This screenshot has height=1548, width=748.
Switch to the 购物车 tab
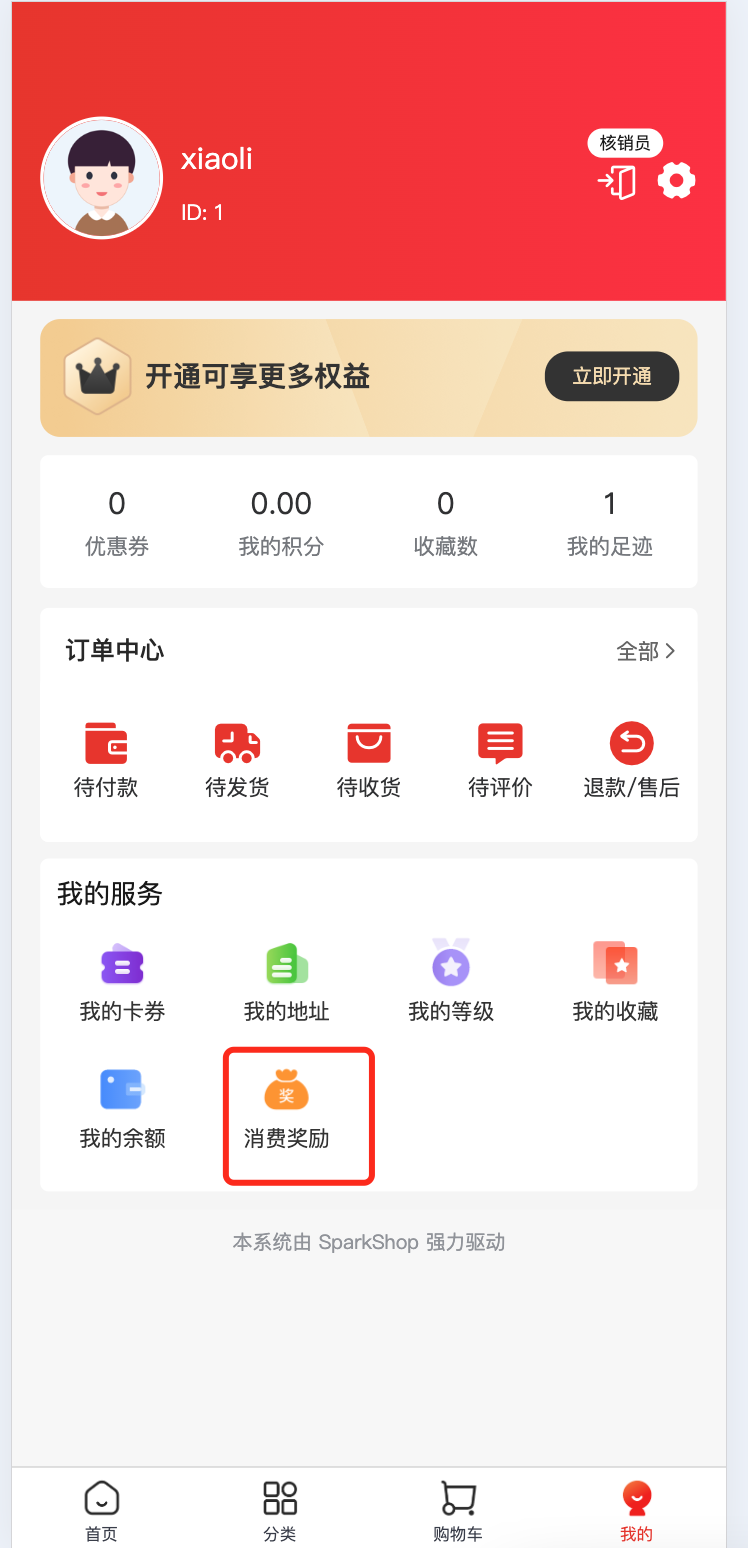tap(458, 1510)
